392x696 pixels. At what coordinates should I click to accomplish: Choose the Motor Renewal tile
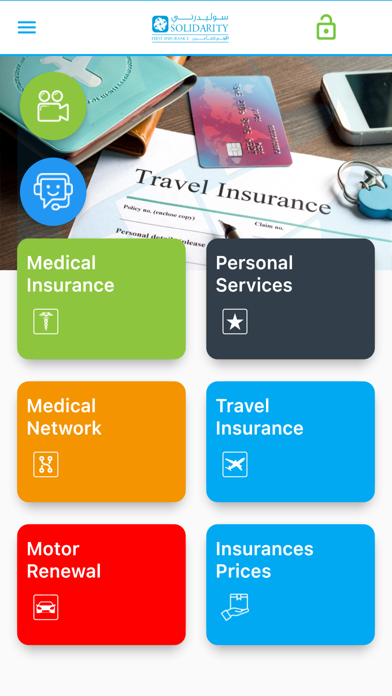[101, 585]
